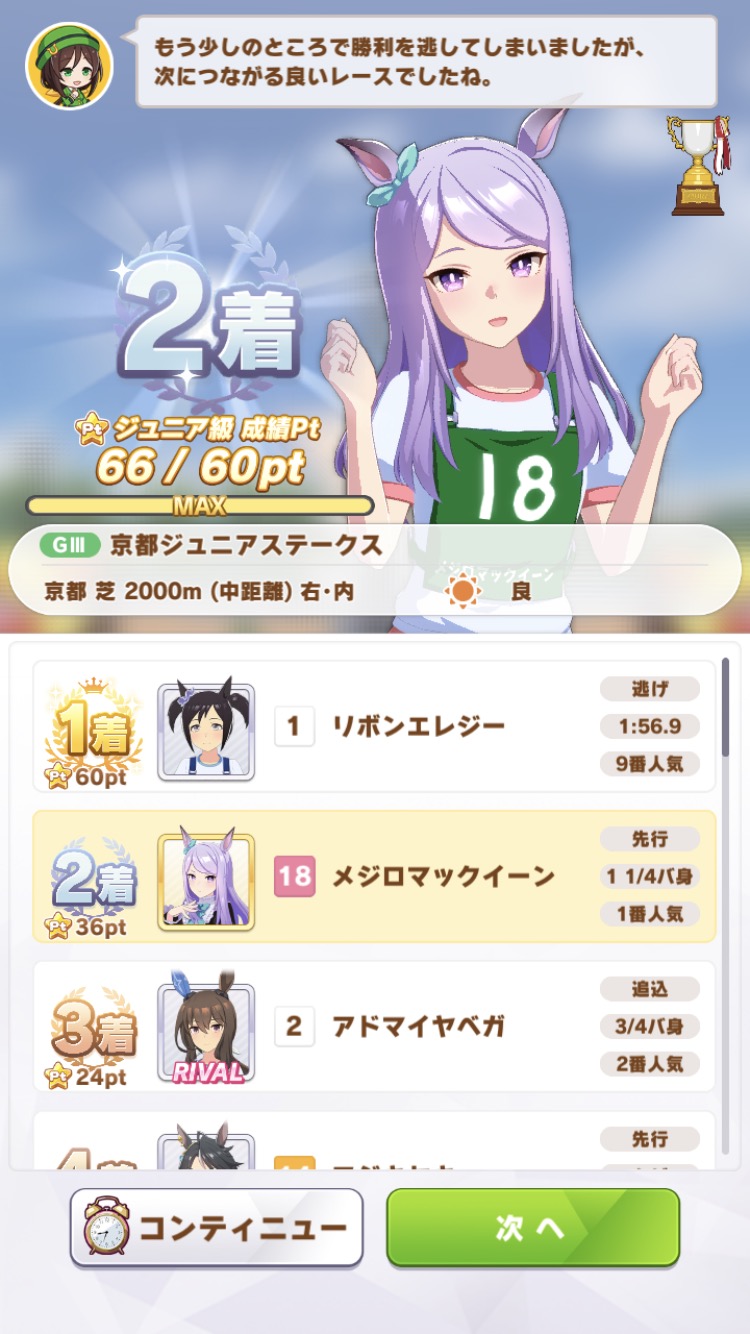
Task: Open the trophy icon at top right
Action: tap(698, 165)
